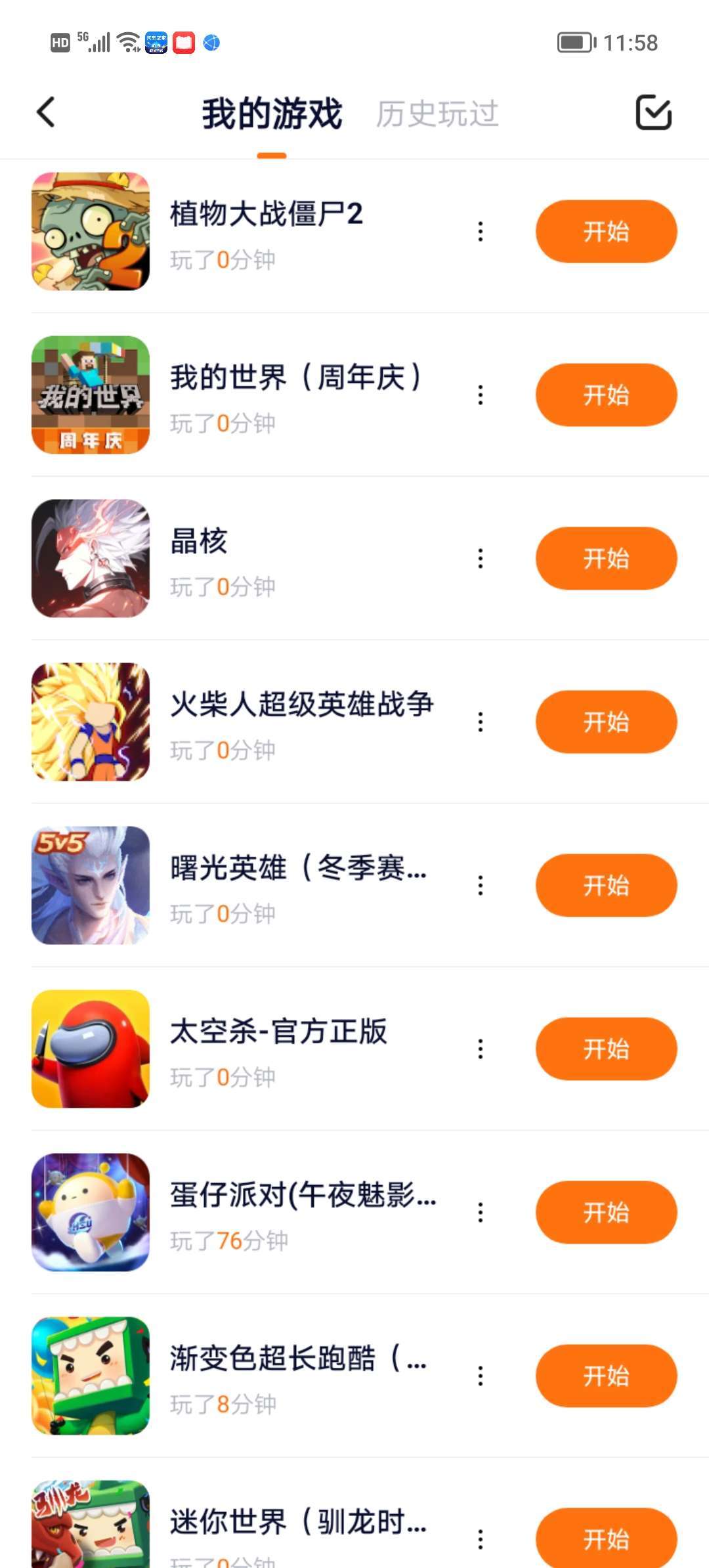Viewport: 709px width, 1568px height.
Task: Show the three-dot menu for 晶核
Action: (x=481, y=559)
